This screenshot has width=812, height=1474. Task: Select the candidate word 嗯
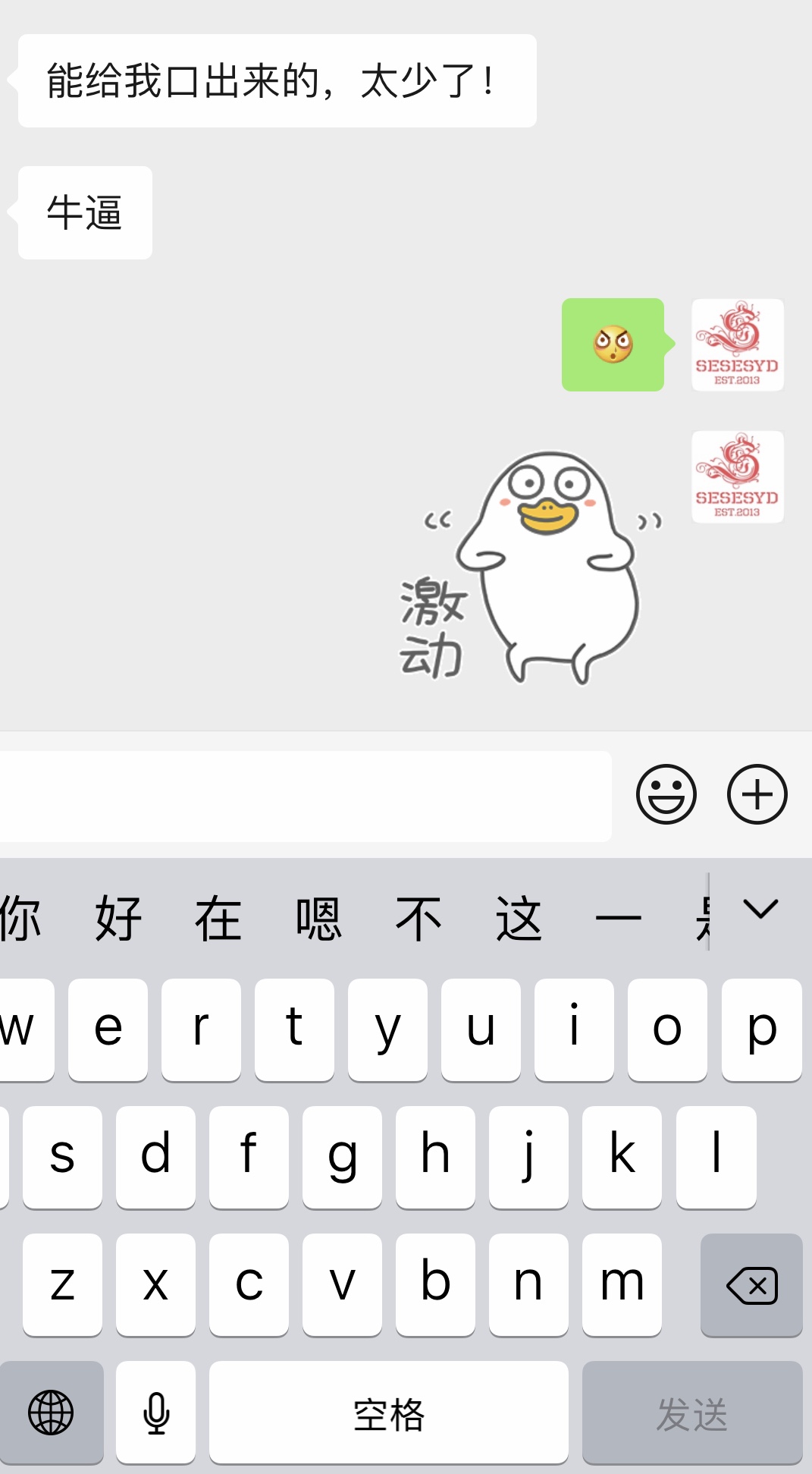click(318, 919)
